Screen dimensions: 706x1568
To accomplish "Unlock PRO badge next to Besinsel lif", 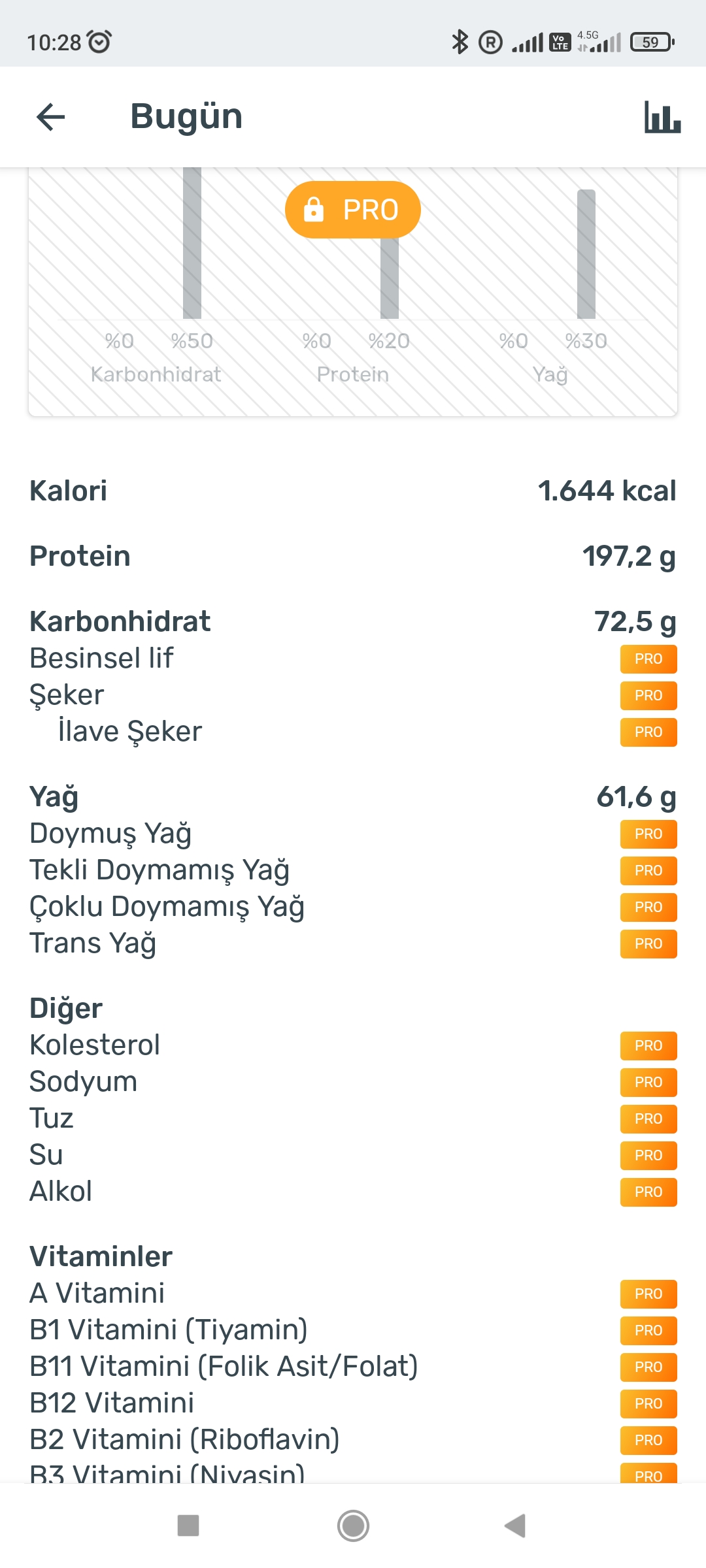I will [648, 659].
